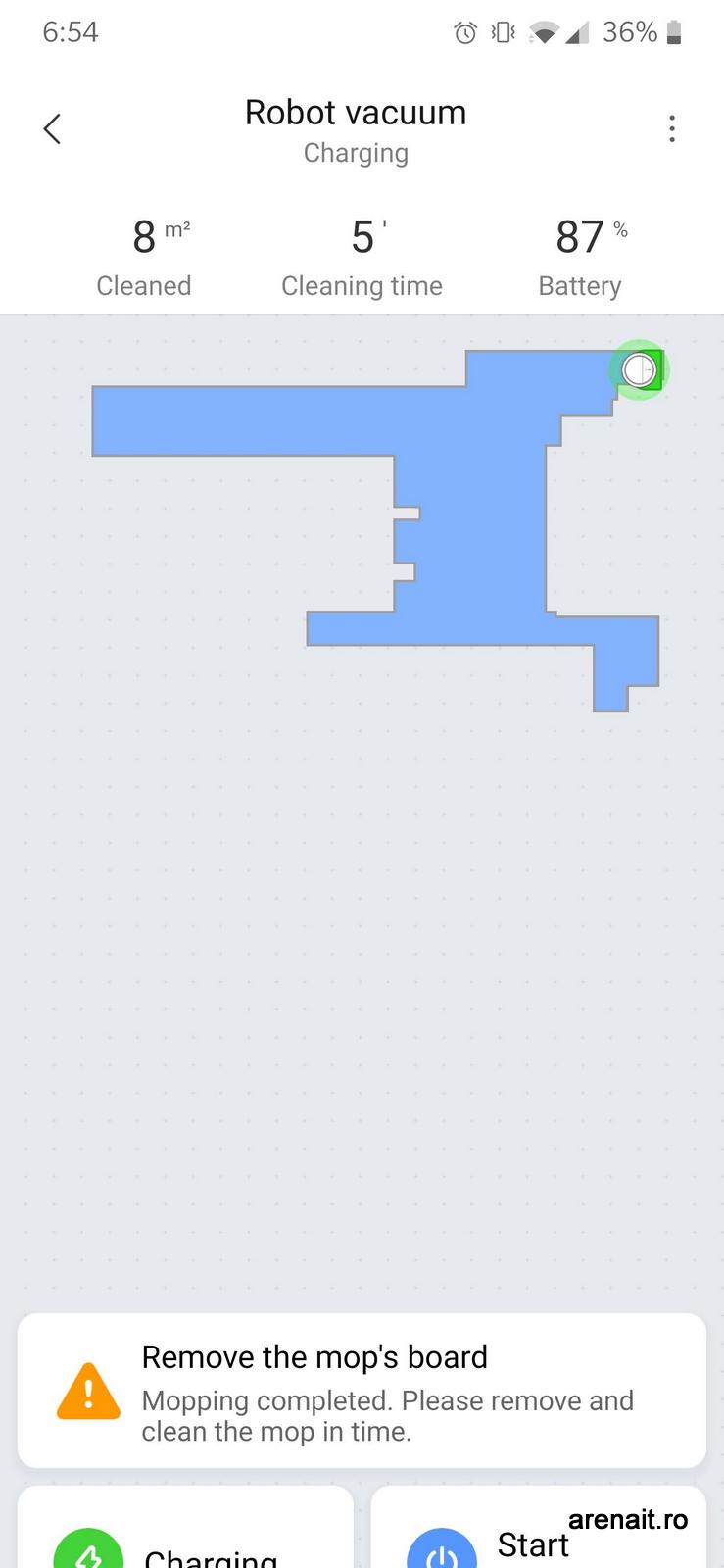724x1568 pixels.
Task: Open the three-dot overflow menu
Action: (x=671, y=128)
